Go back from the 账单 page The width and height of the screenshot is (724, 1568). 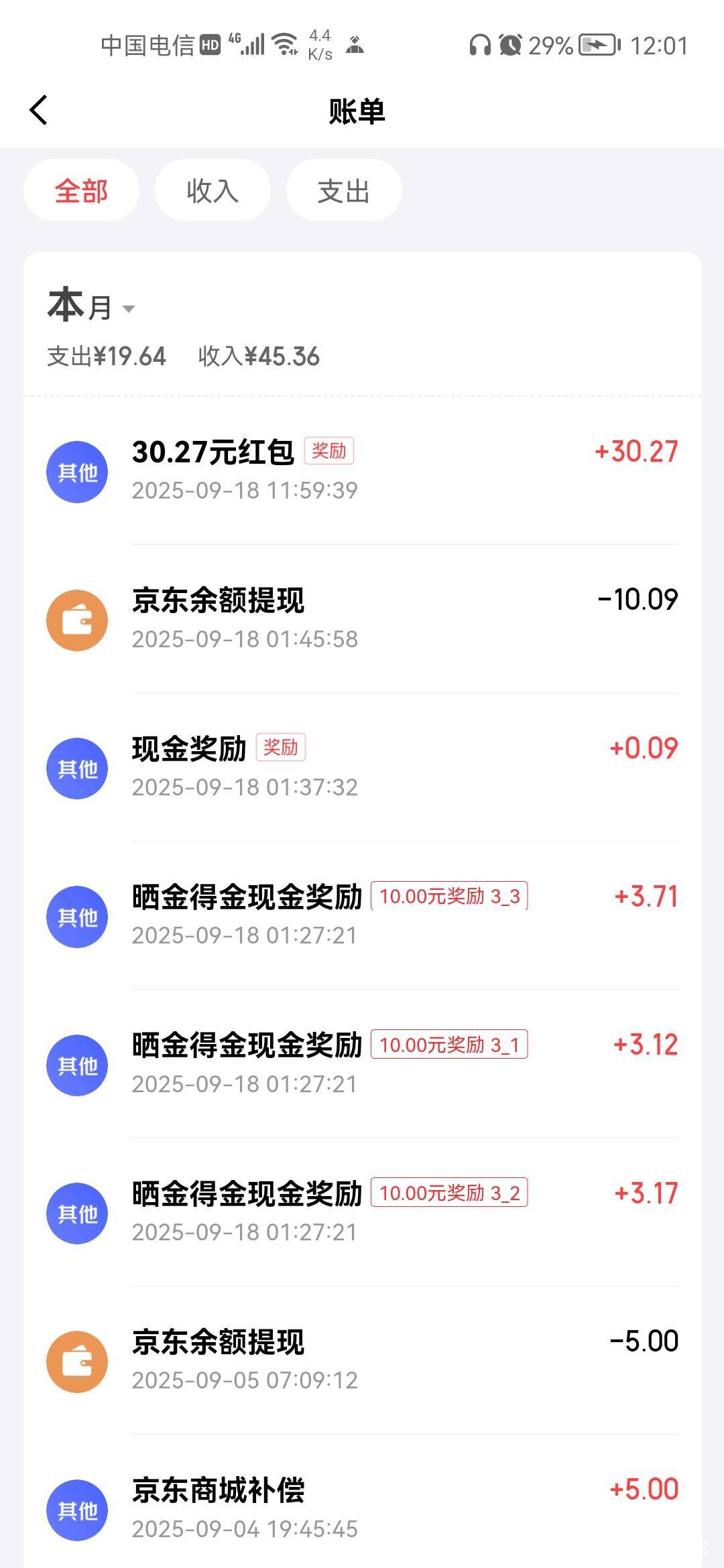39,110
